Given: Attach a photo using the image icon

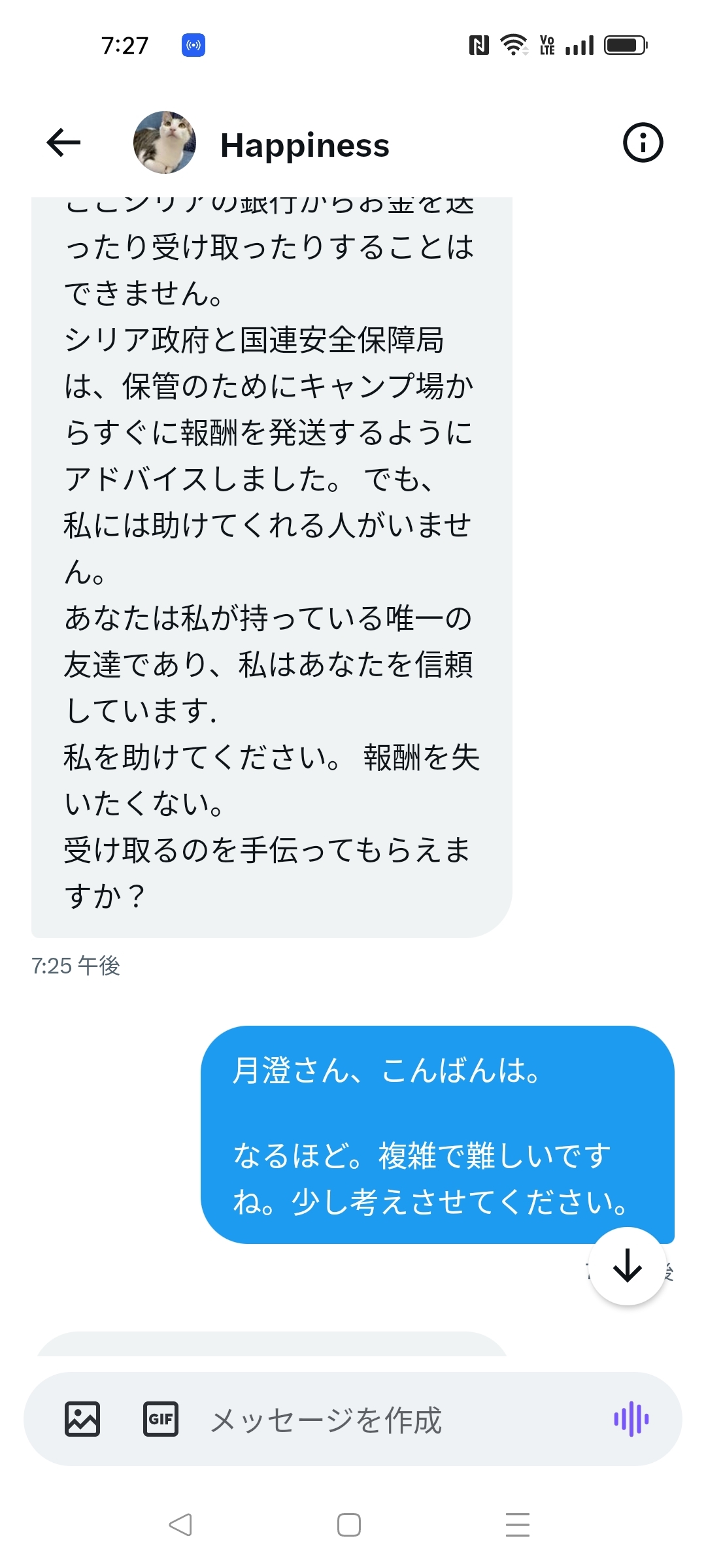Looking at the screenshot, I should click(82, 1419).
